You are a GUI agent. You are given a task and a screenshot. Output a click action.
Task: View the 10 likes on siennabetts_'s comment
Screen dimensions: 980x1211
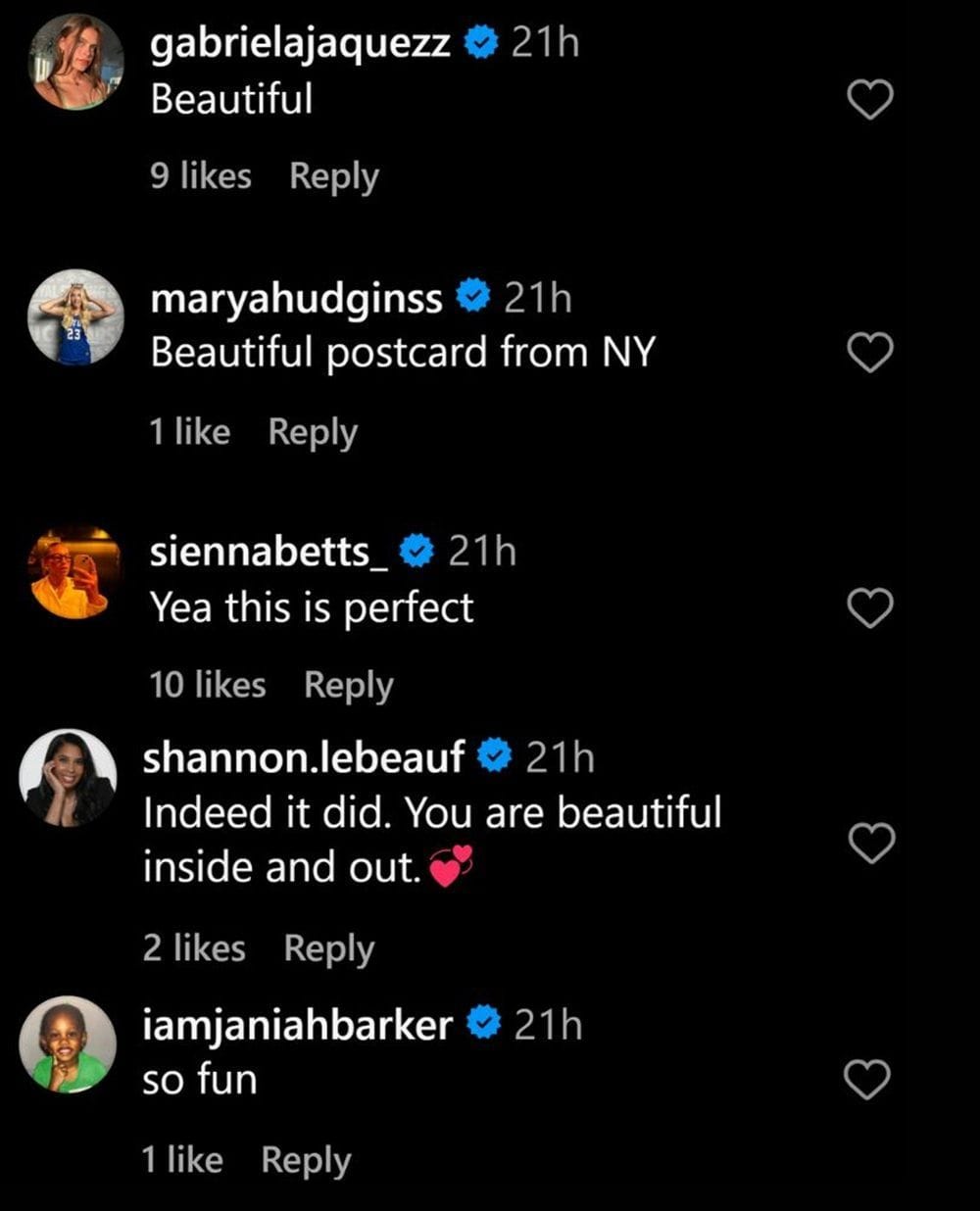tap(208, 685)
